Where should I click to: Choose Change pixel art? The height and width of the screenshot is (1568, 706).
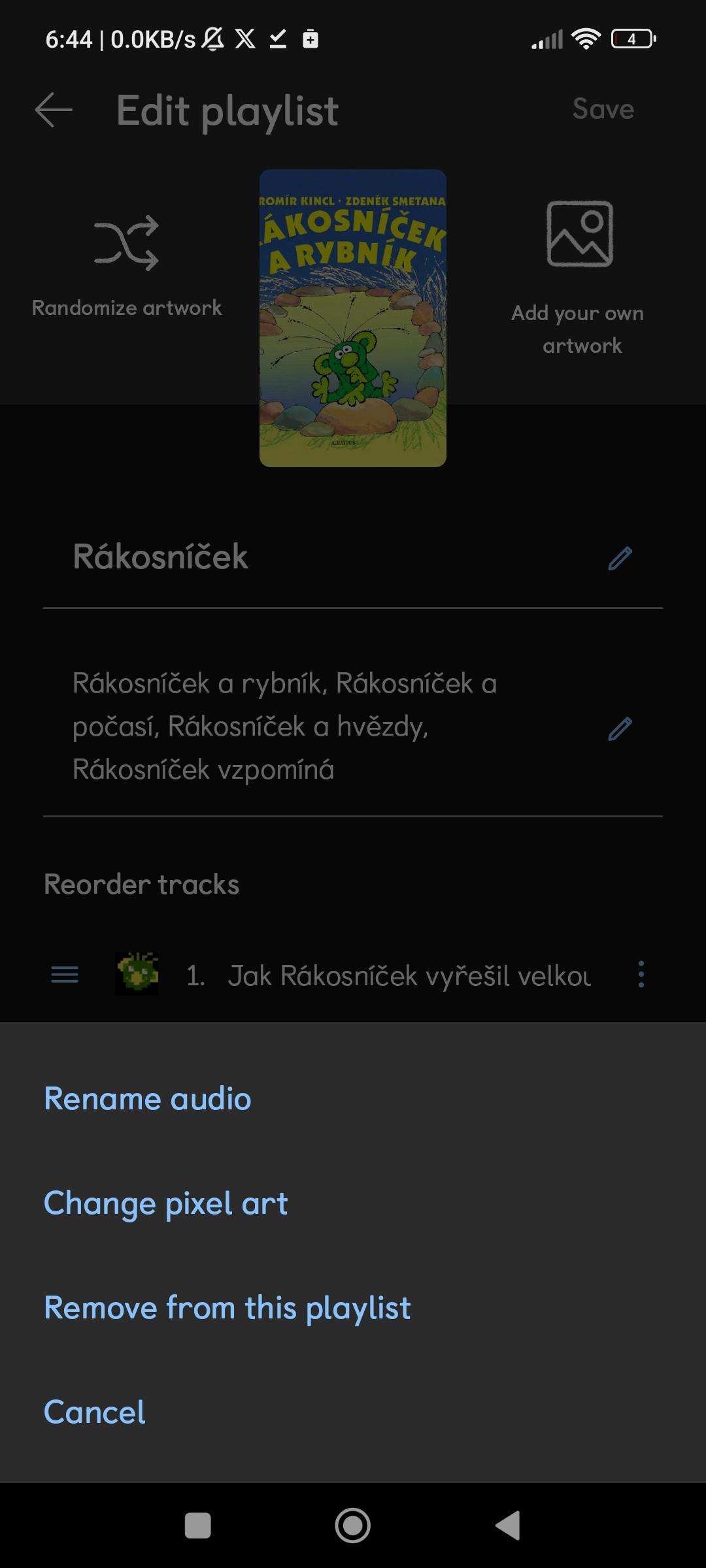165,1203
